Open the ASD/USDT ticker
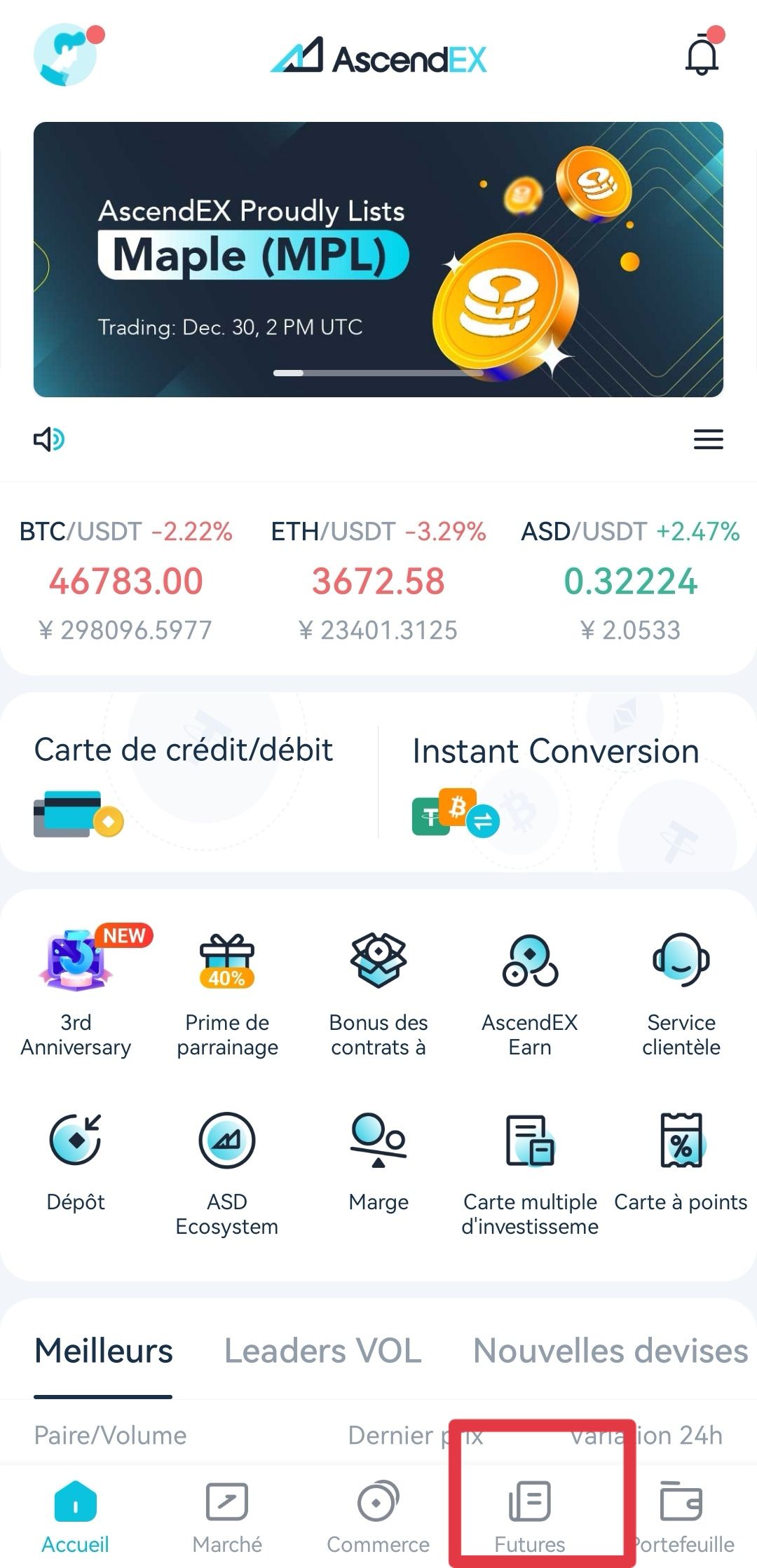Screen dimensions: 757x1568 [x=630, y=580]
